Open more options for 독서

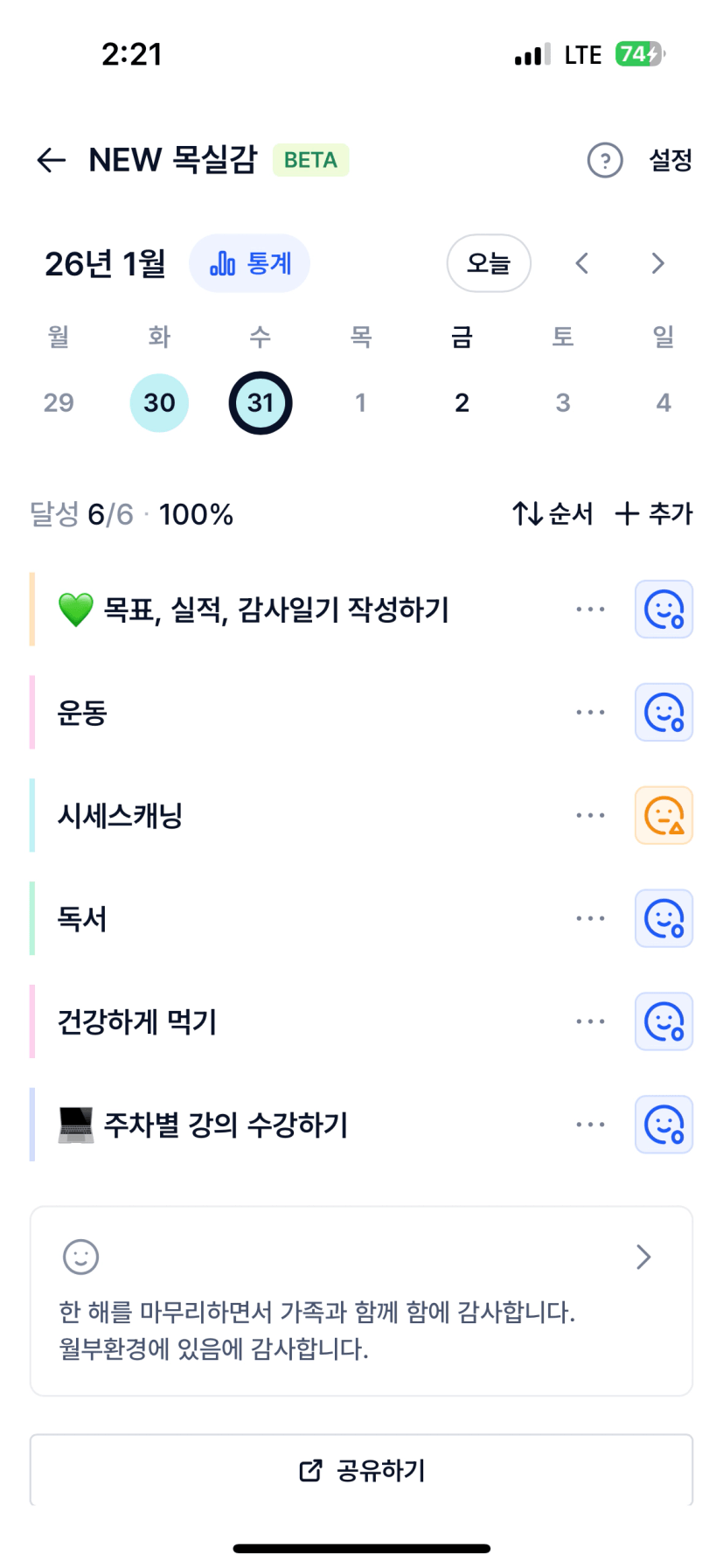tap(590, 919)
